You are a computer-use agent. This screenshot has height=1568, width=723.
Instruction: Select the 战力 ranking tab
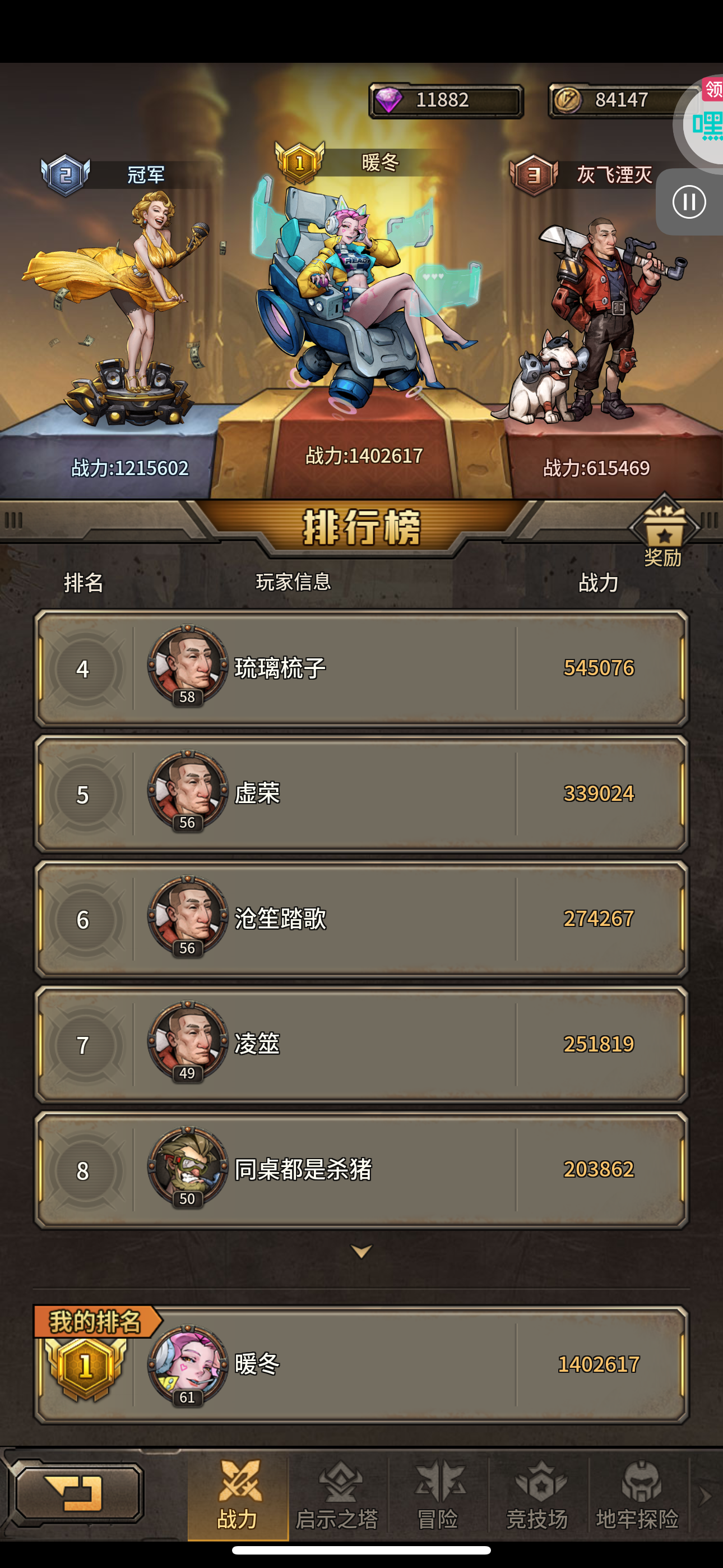(x=238, y=1495)
